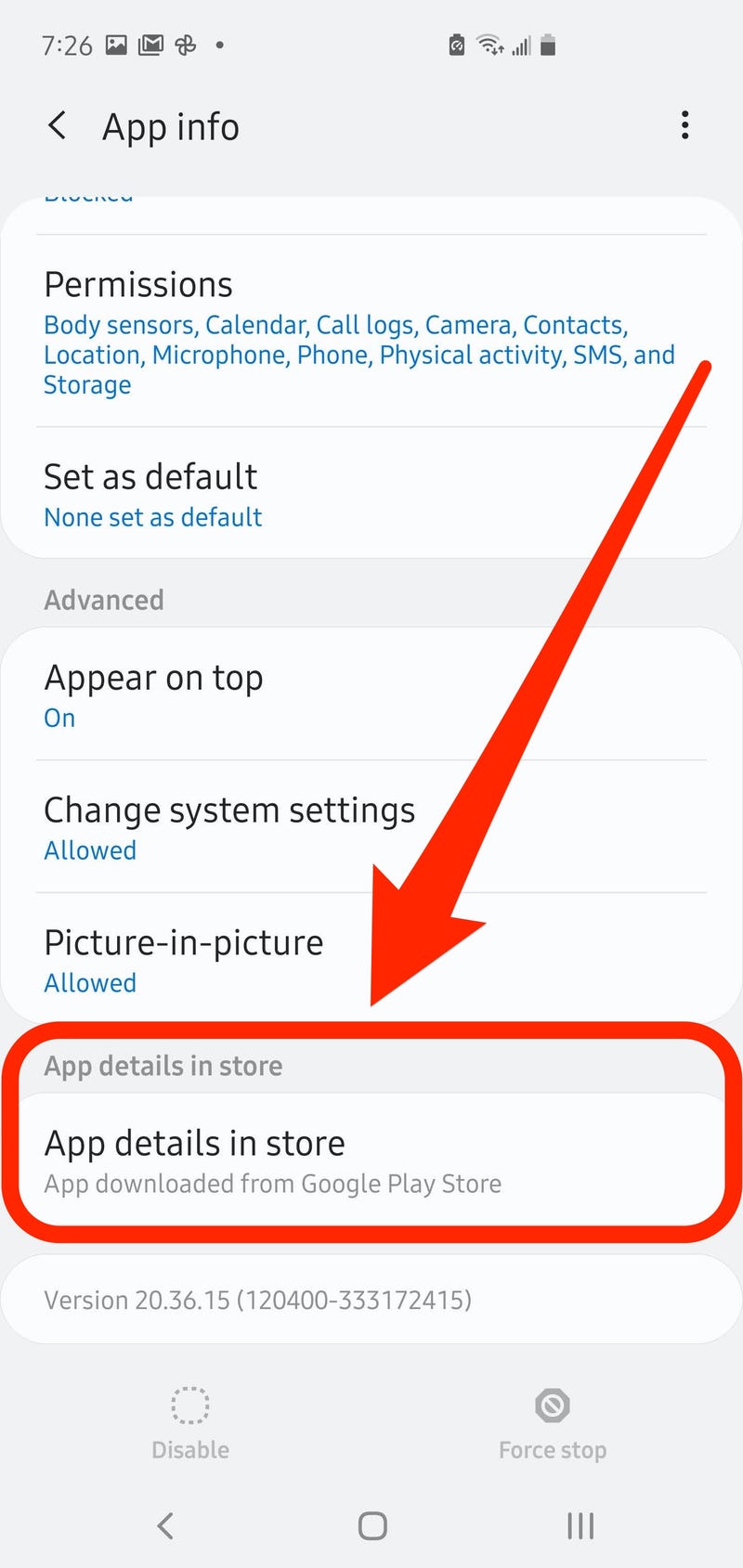This screenshot has height=1568, width=743.
Task: Open Change system settings row
Action: (371, 827)
